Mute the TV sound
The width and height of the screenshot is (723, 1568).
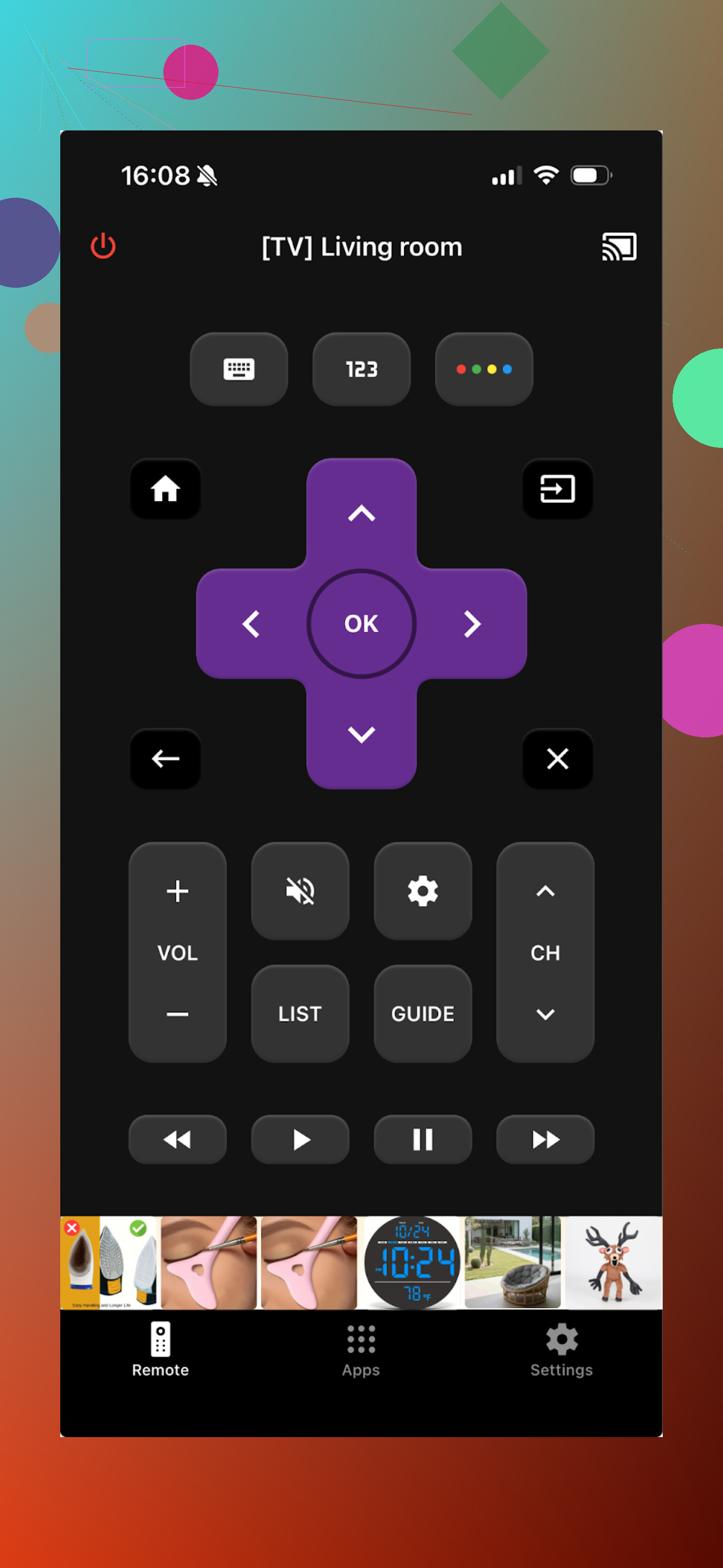point(300,891)
